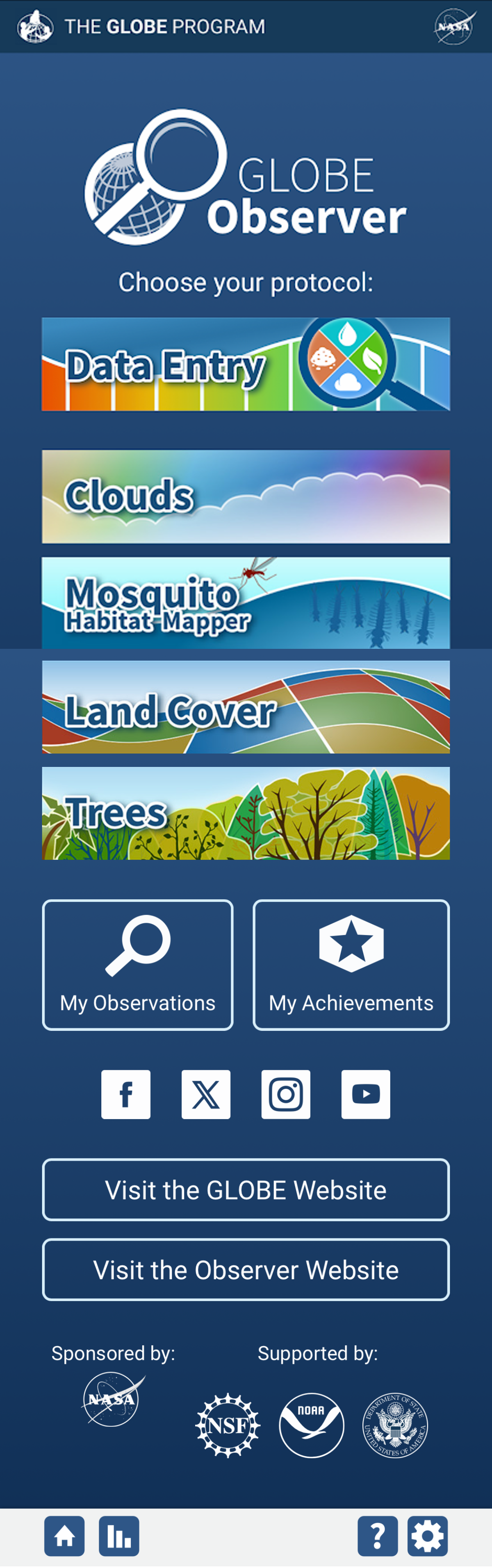The width and height of the screenshot is (492, 1568).
Task: Open the bar chart stats icon
Action: click(x=119, y=1536)
